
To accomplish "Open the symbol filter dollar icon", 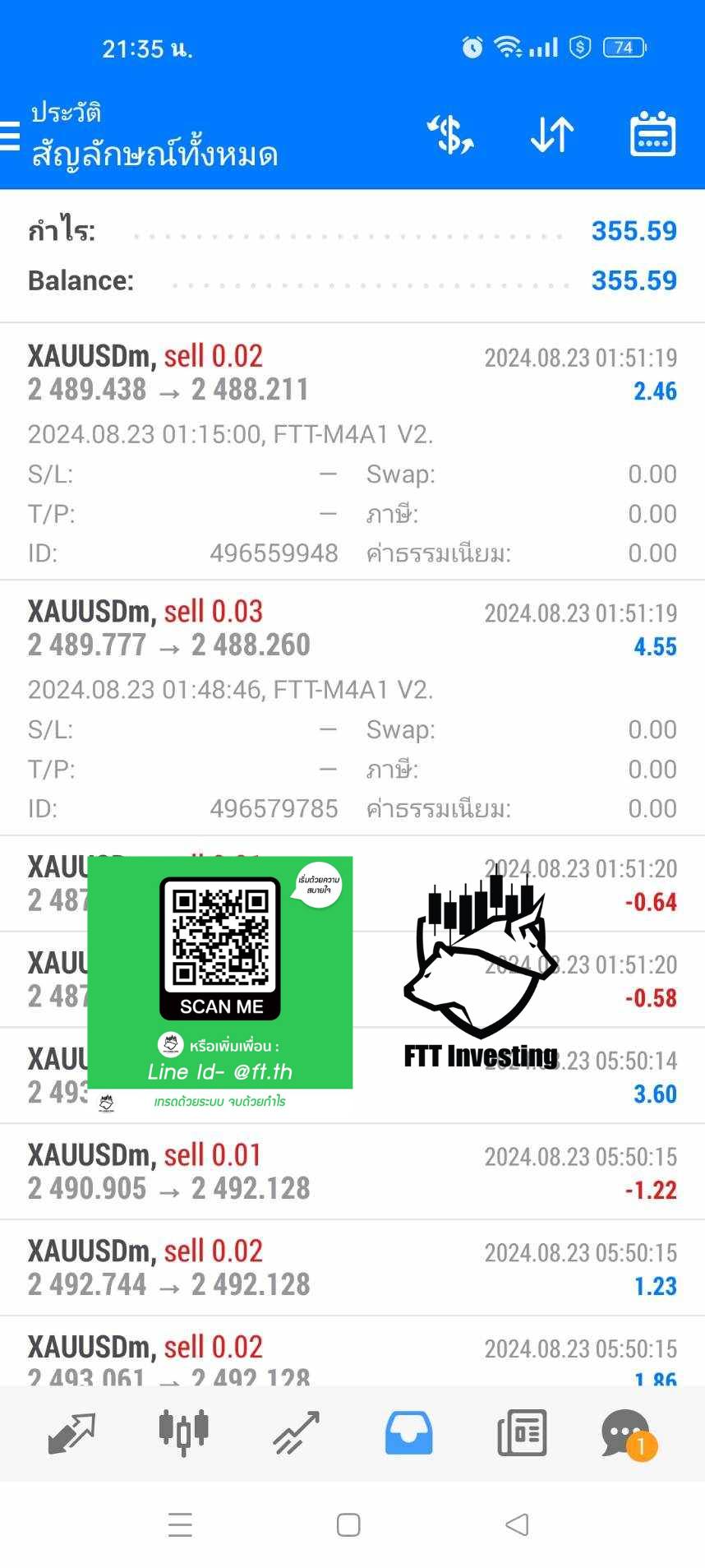I will (450, 135).
